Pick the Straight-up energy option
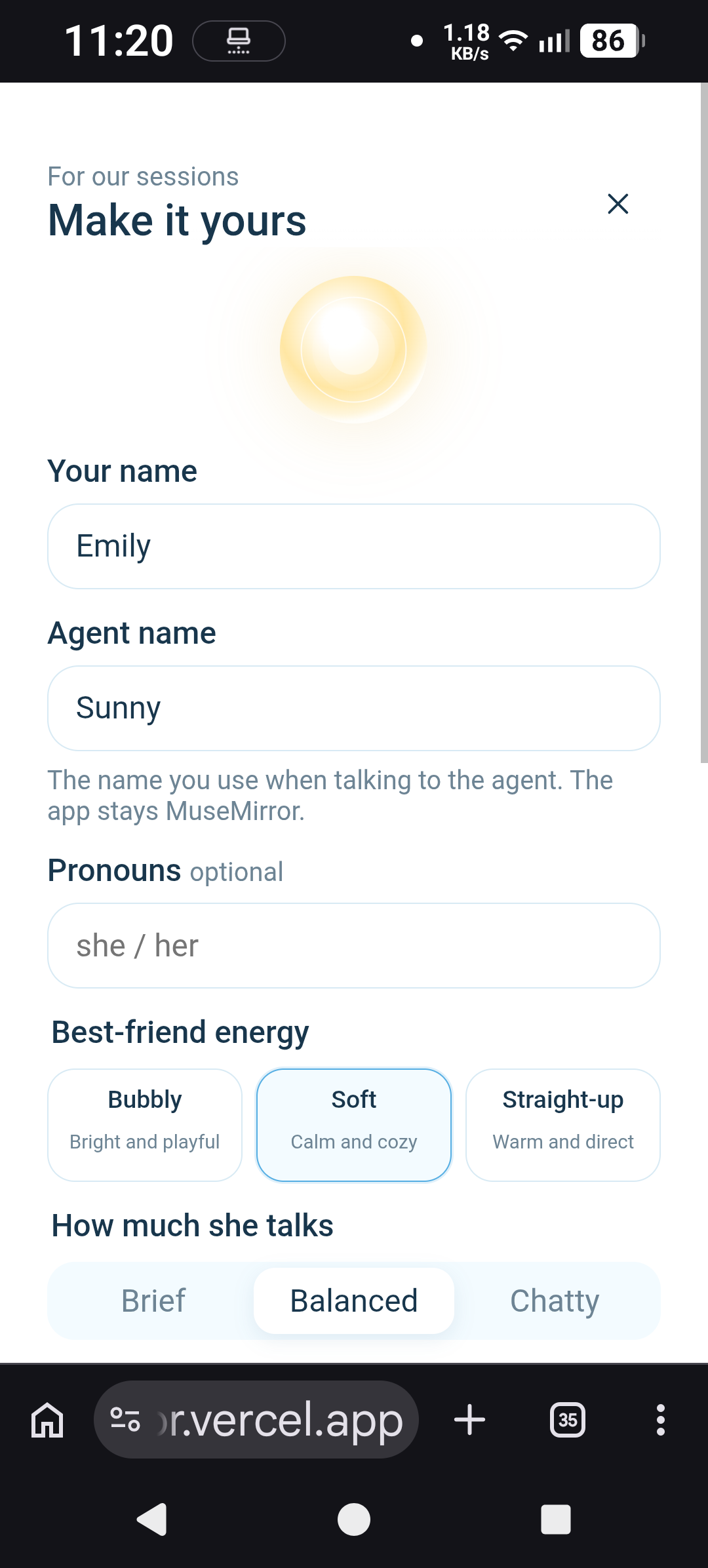The image size is (708, 1568). pos(563,1125)
